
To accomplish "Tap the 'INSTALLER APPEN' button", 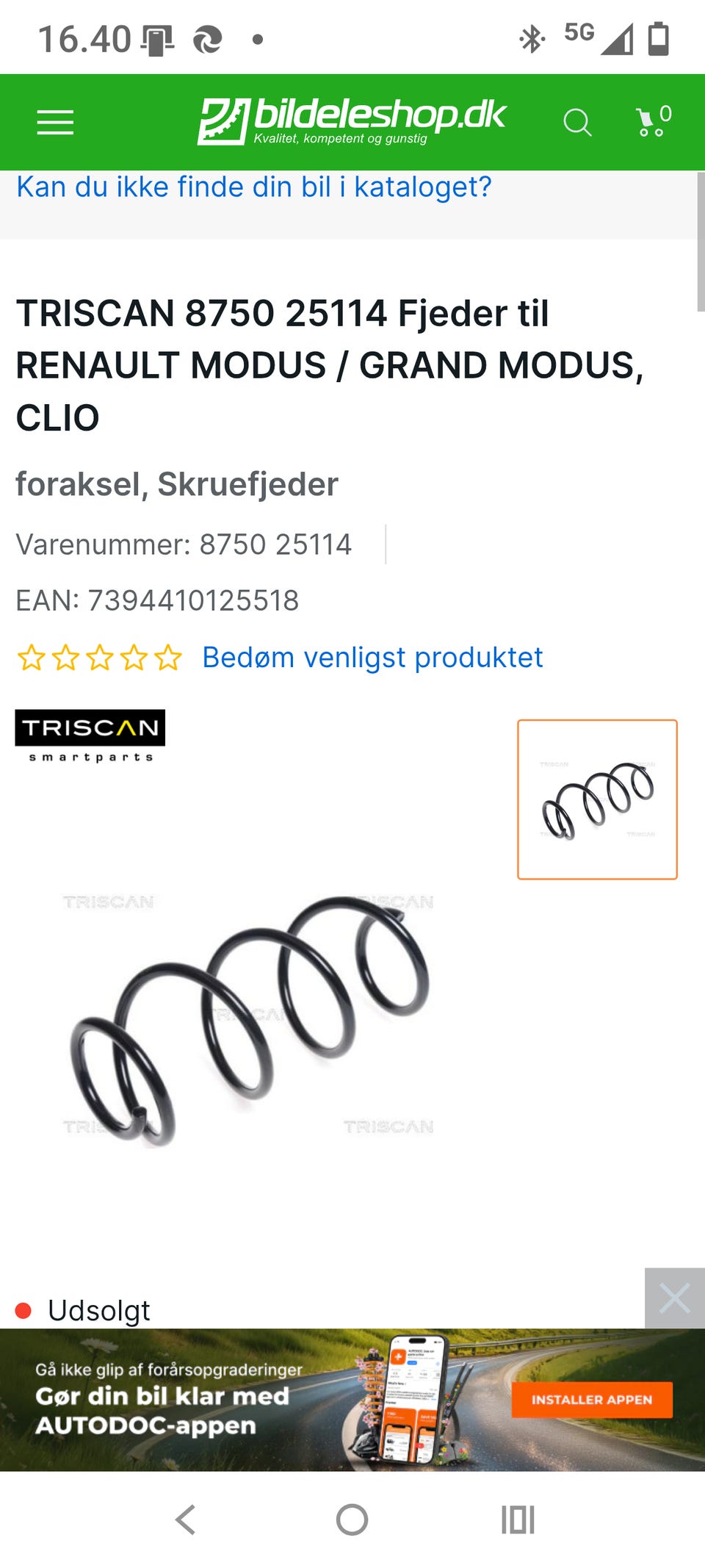I will [x=592, y=1399].
